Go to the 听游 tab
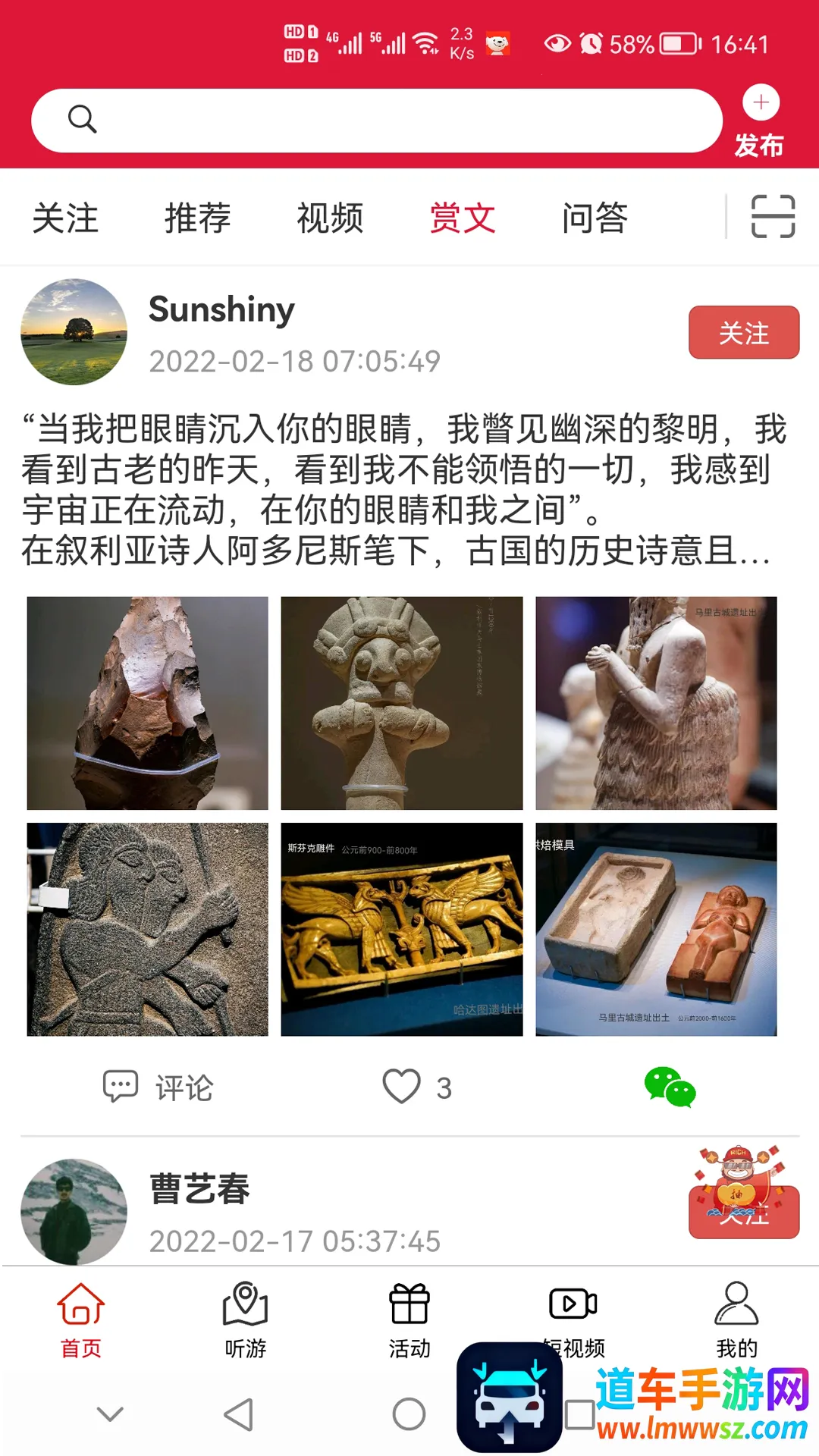 click(x=245, y=1319)
